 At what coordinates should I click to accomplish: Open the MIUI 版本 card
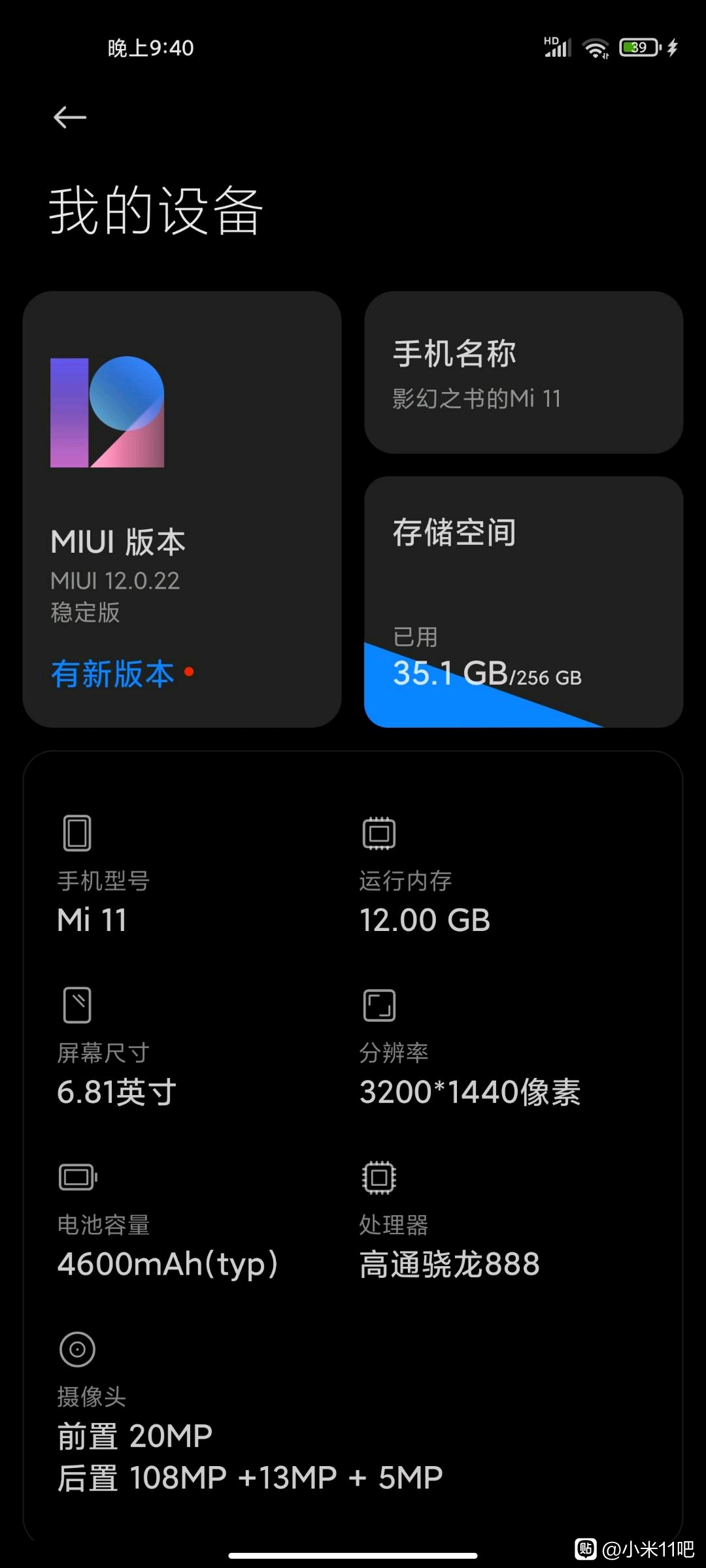tap(182, 509)
